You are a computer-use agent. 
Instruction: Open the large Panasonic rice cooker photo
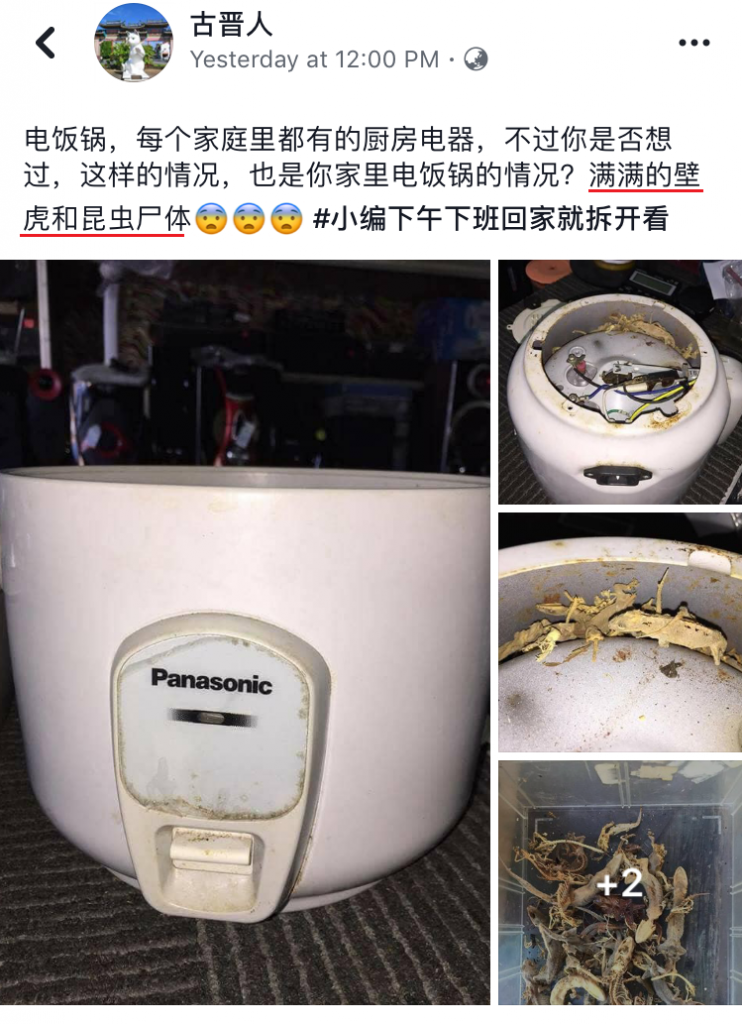point(245,632)
